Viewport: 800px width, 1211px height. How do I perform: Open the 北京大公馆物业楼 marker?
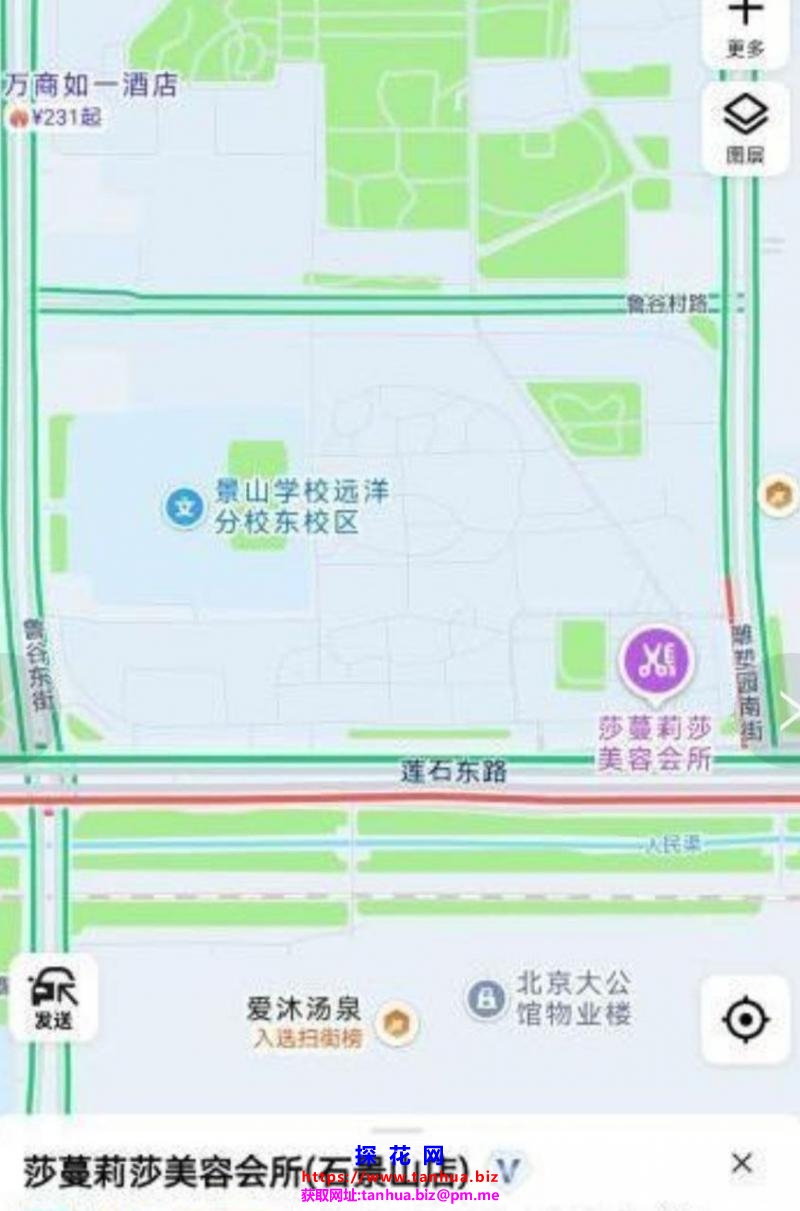(486, 998)
